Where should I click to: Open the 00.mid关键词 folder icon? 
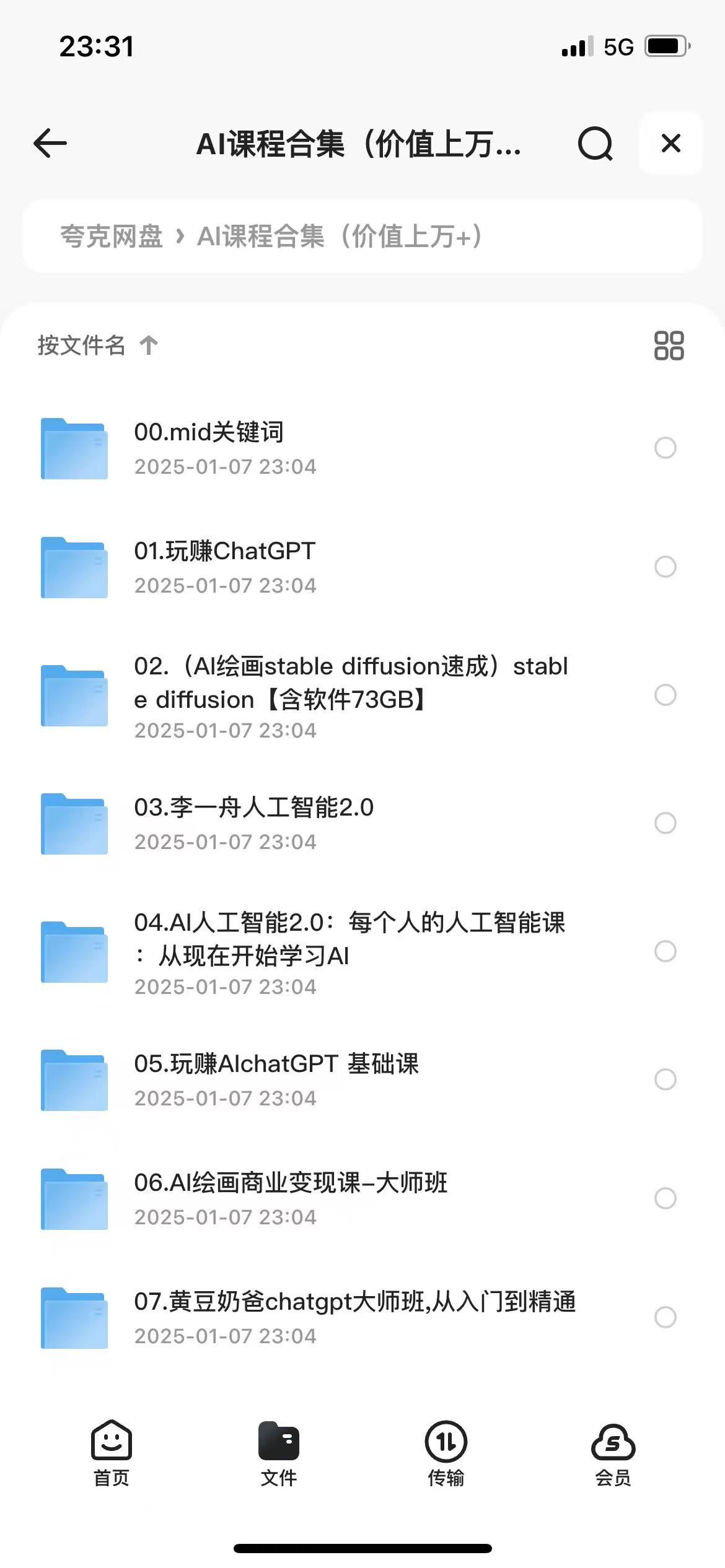point(73,447)
